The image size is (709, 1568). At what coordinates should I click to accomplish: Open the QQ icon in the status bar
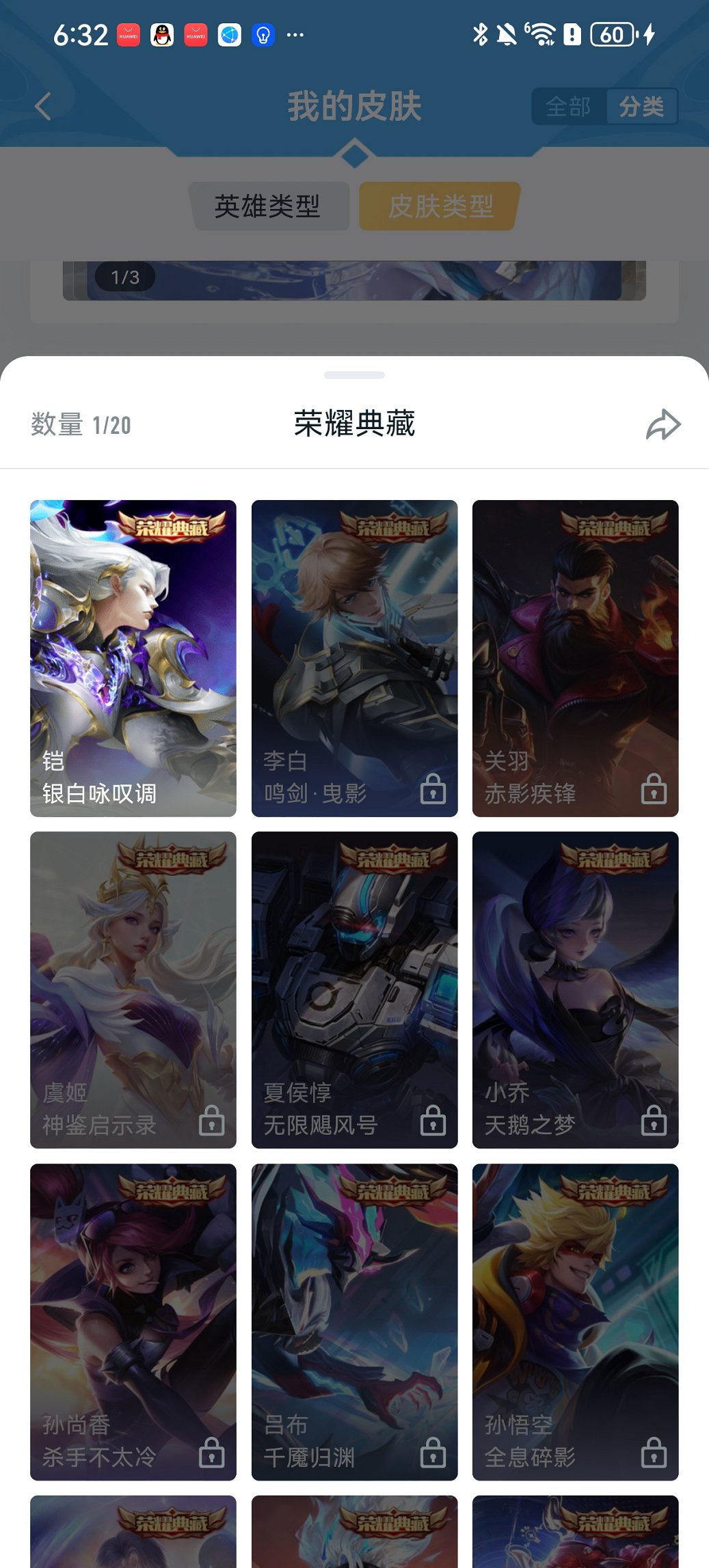(159, 33)
